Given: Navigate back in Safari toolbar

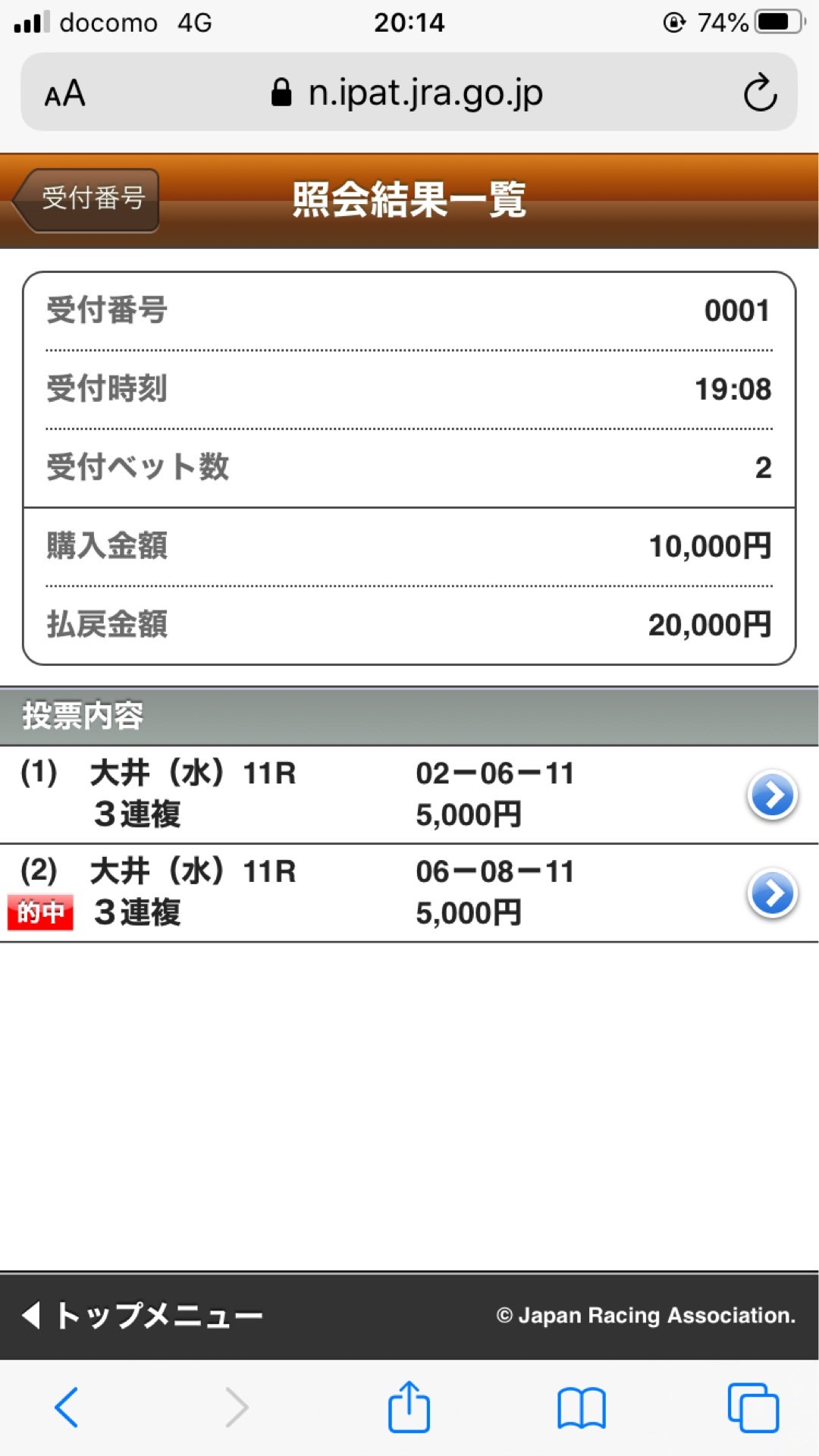Looking at the screenshot, I should point(67,1407).
